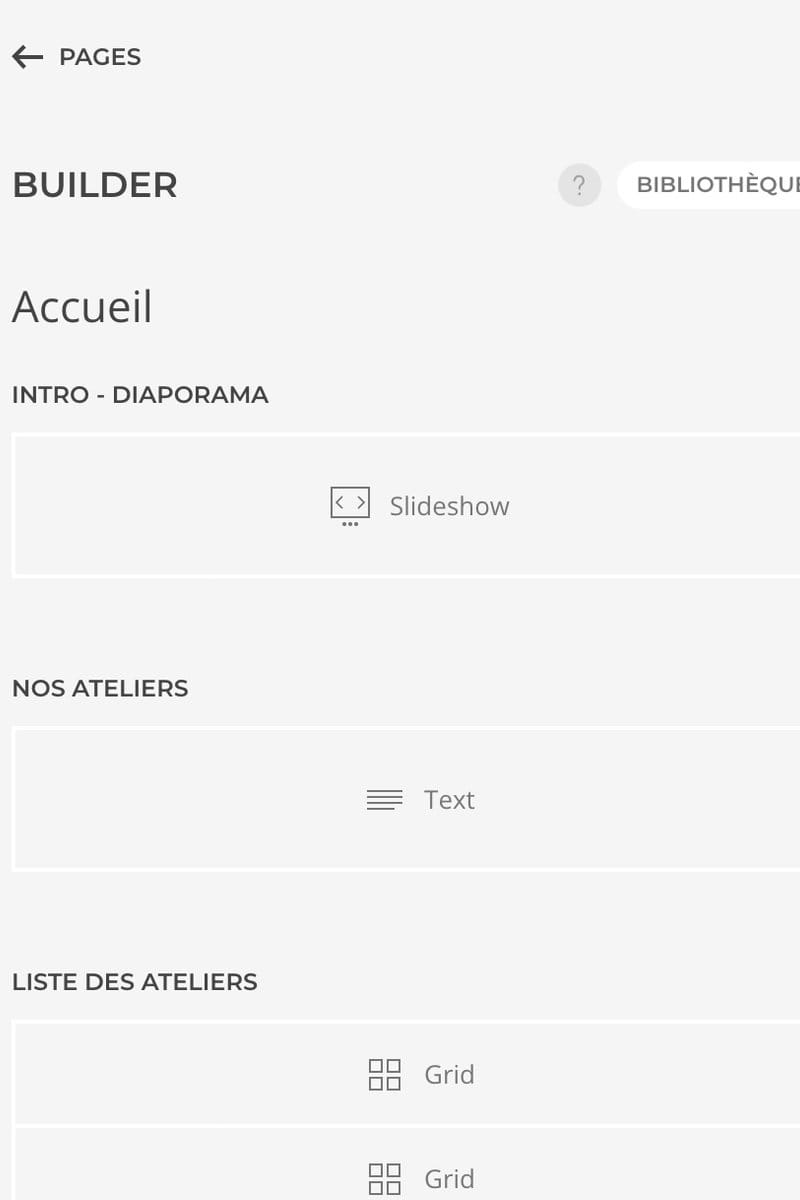Go back to Pages
This screenshot has width=800, height=1200.
76,57
